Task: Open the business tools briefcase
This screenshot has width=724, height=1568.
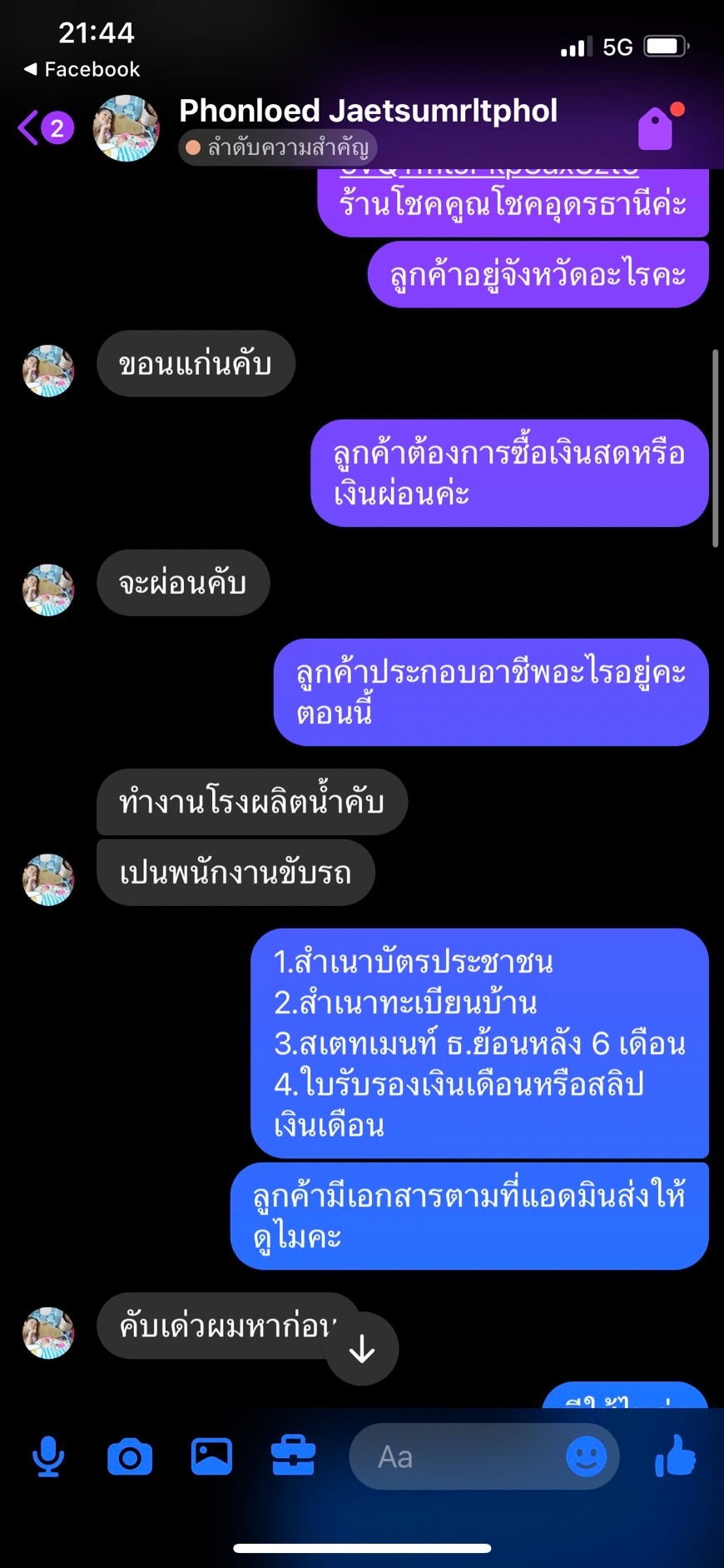Action: coord(293,1456)
